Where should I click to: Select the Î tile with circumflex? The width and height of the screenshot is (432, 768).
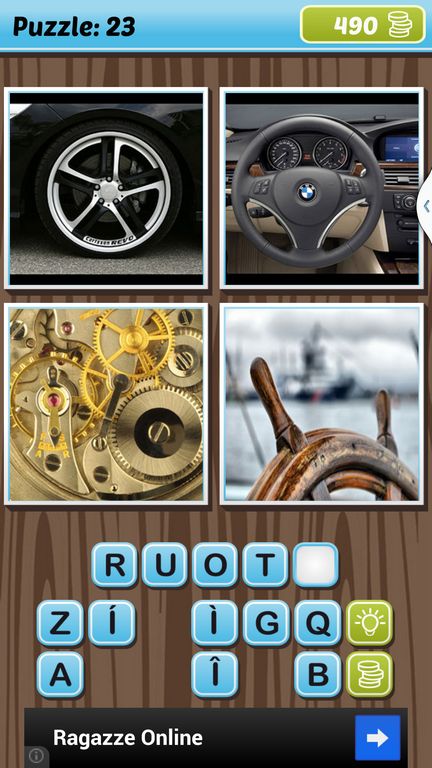(x=215, y=674)
